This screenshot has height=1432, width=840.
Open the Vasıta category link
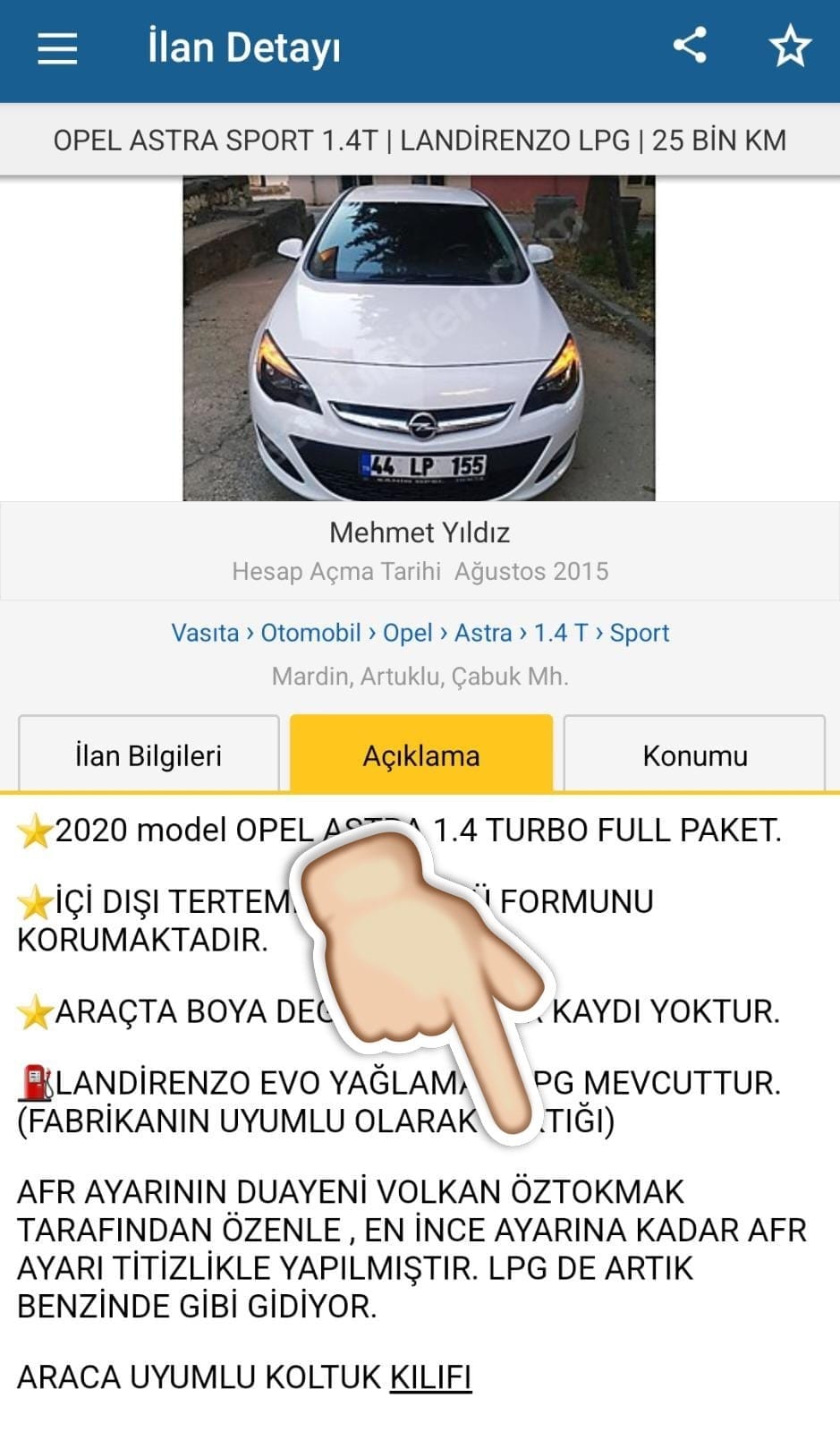point(205,633)
